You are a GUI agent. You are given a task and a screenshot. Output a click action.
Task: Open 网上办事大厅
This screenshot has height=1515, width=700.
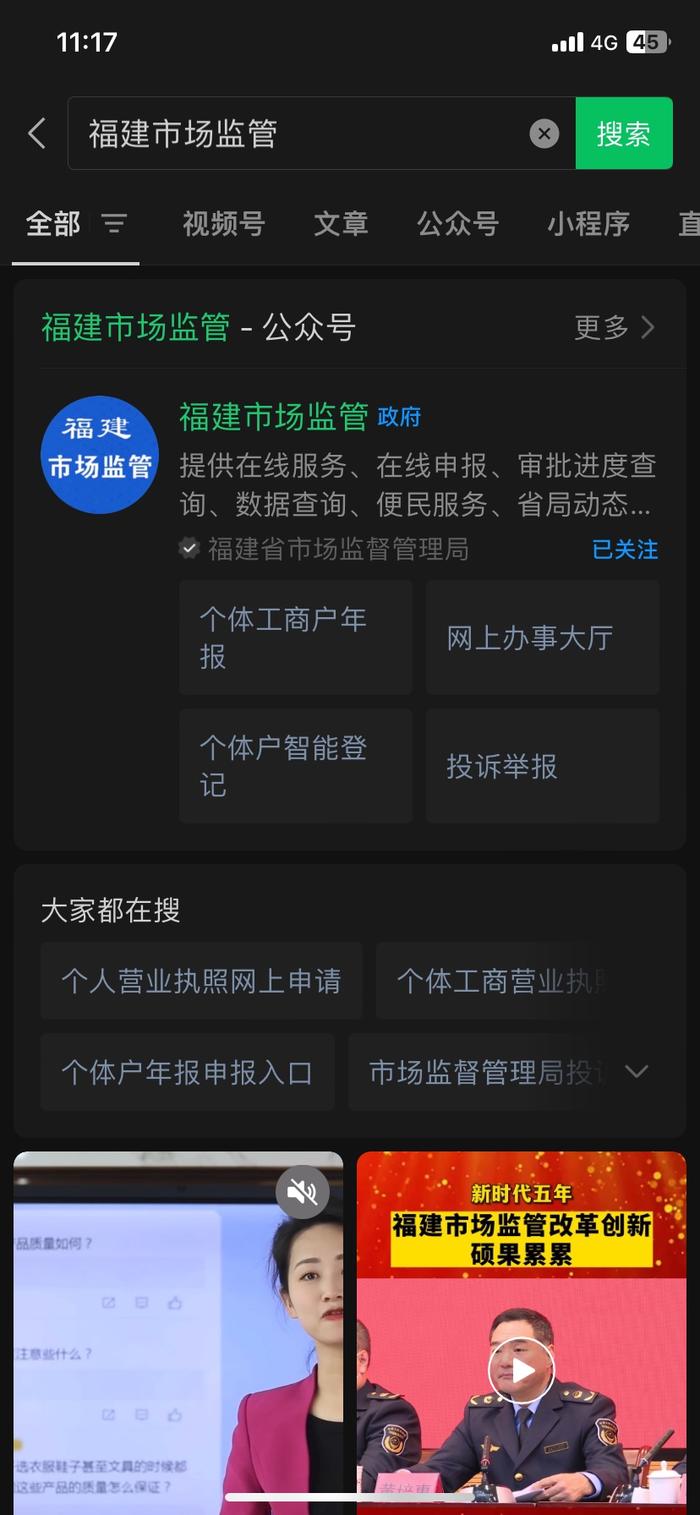click(x=542, y=637)
